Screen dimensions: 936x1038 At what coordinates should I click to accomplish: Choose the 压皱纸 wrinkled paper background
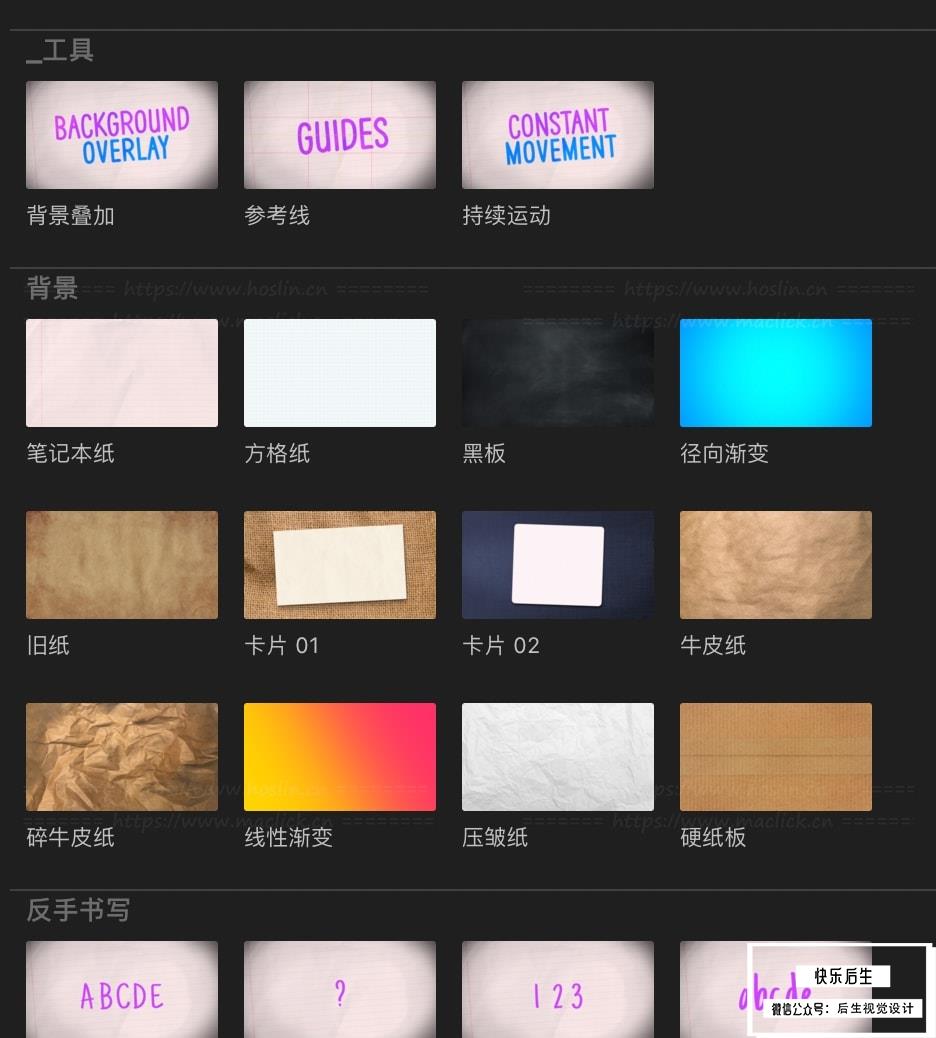click(558, 757)
